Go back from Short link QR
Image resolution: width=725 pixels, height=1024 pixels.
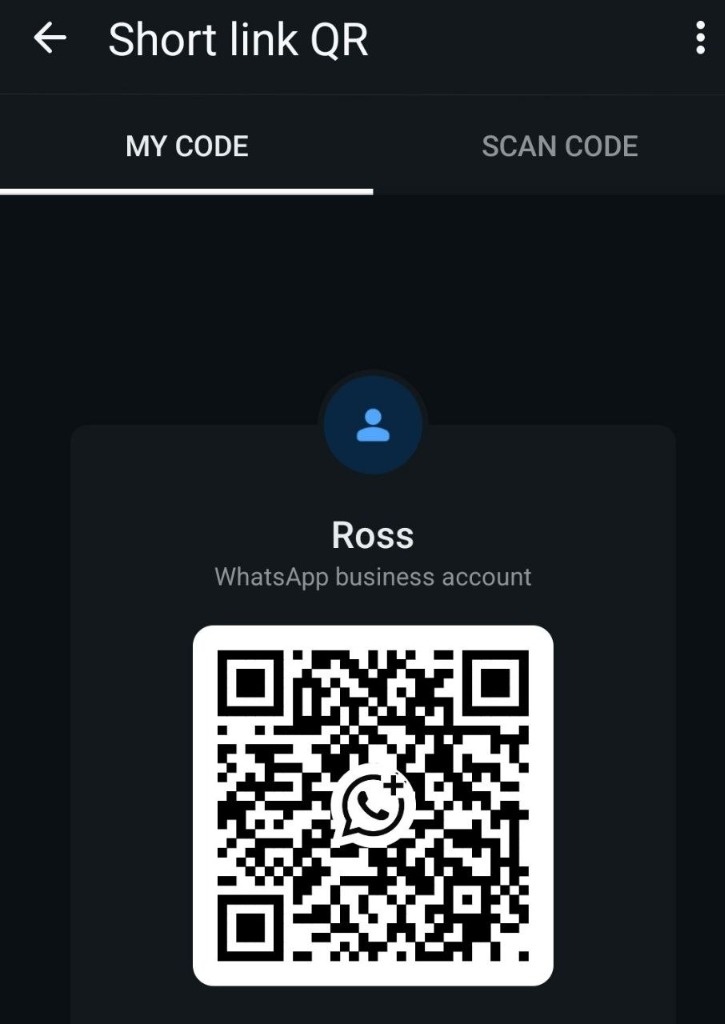point(49,39)
